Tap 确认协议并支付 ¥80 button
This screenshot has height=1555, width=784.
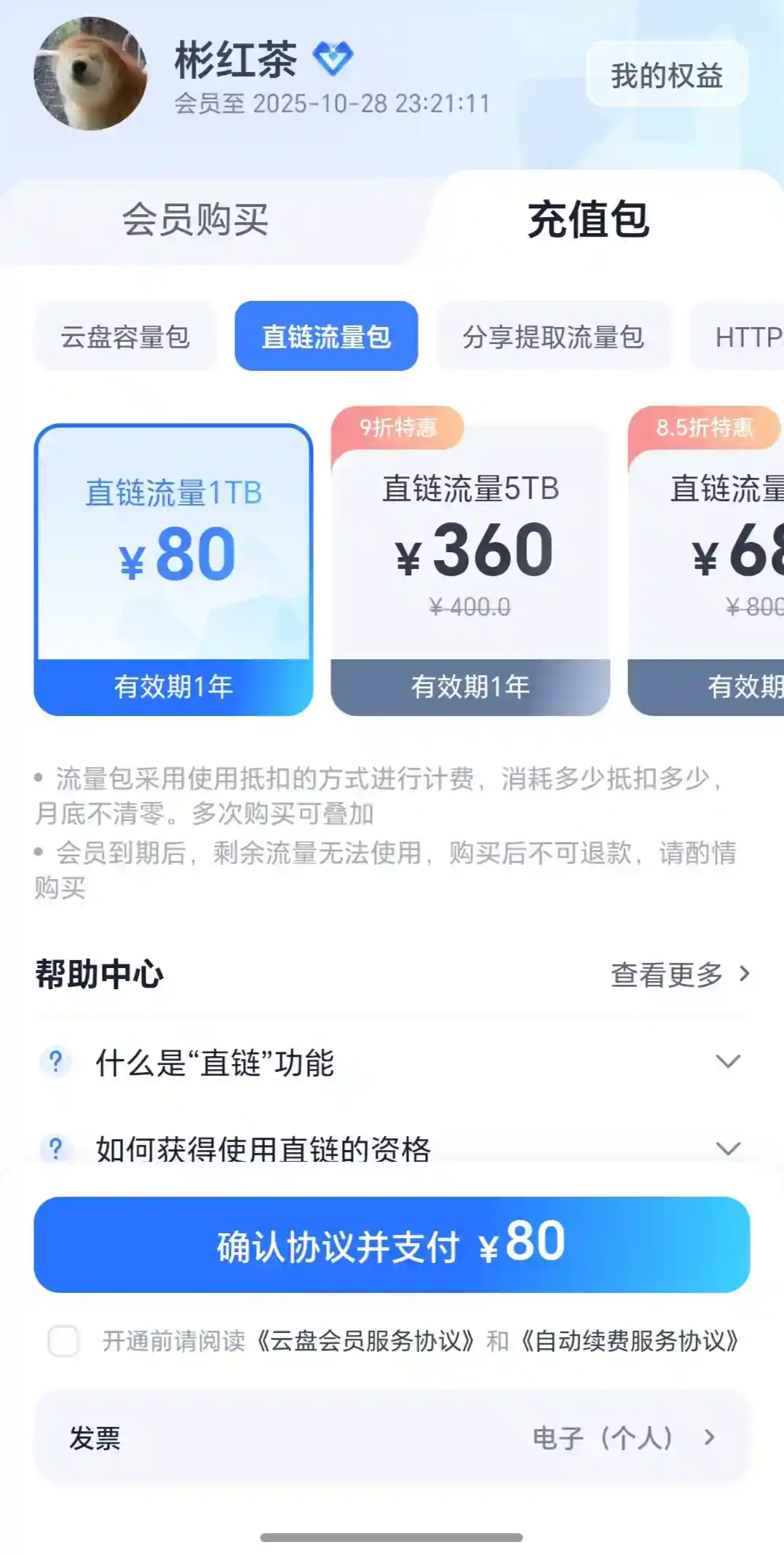click(x=392, y=1245)
